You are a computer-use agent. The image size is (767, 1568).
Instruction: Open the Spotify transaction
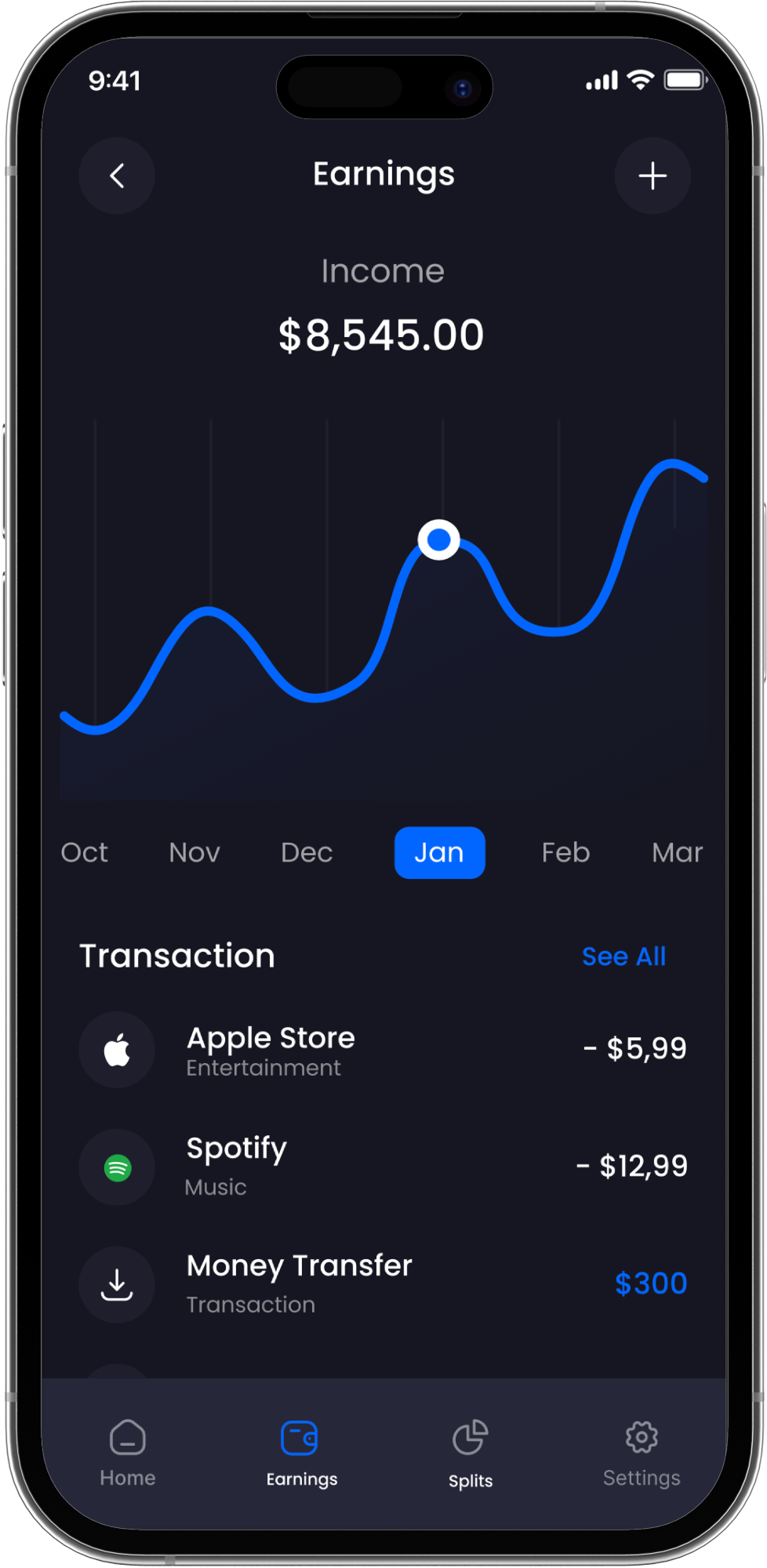[383, 1167]
